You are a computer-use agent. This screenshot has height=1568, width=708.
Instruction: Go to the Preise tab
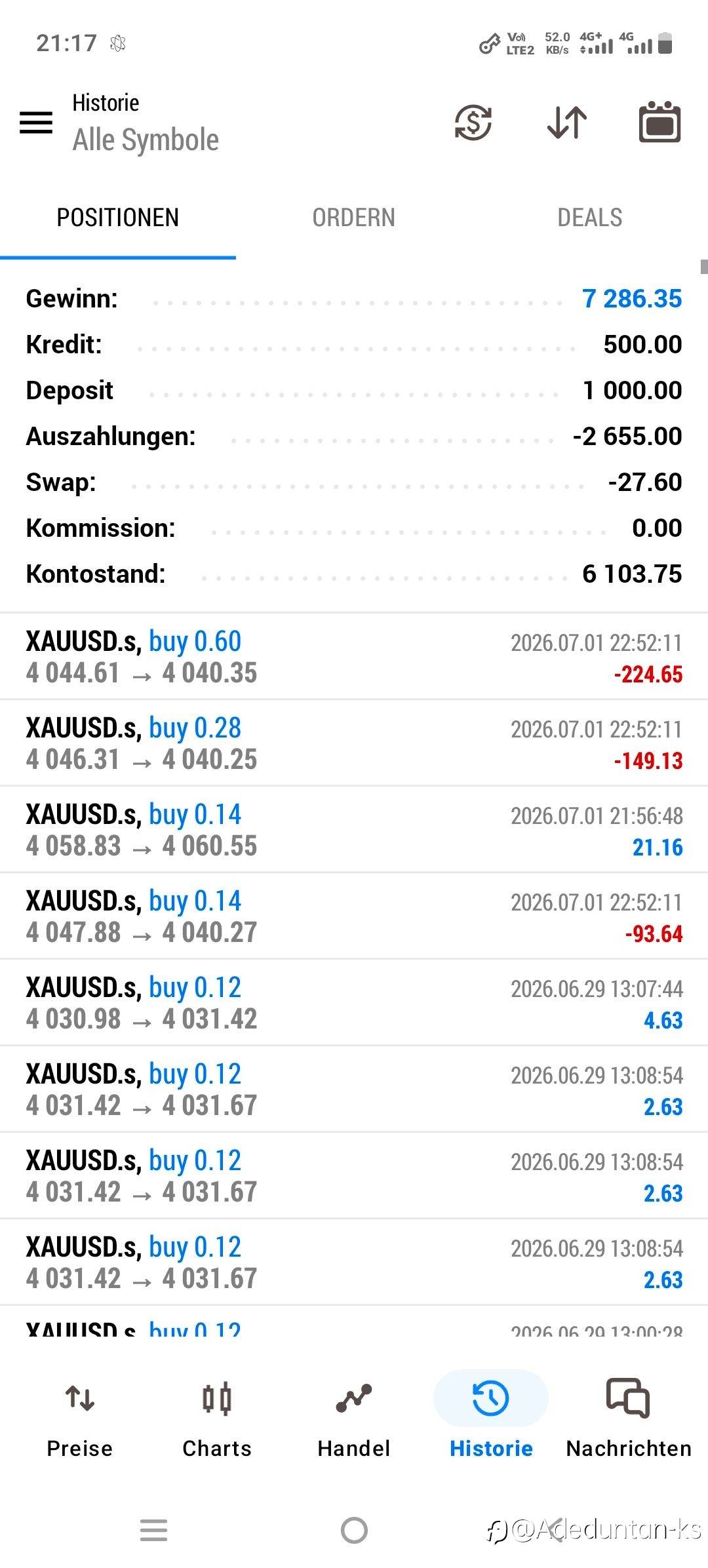79,1419
